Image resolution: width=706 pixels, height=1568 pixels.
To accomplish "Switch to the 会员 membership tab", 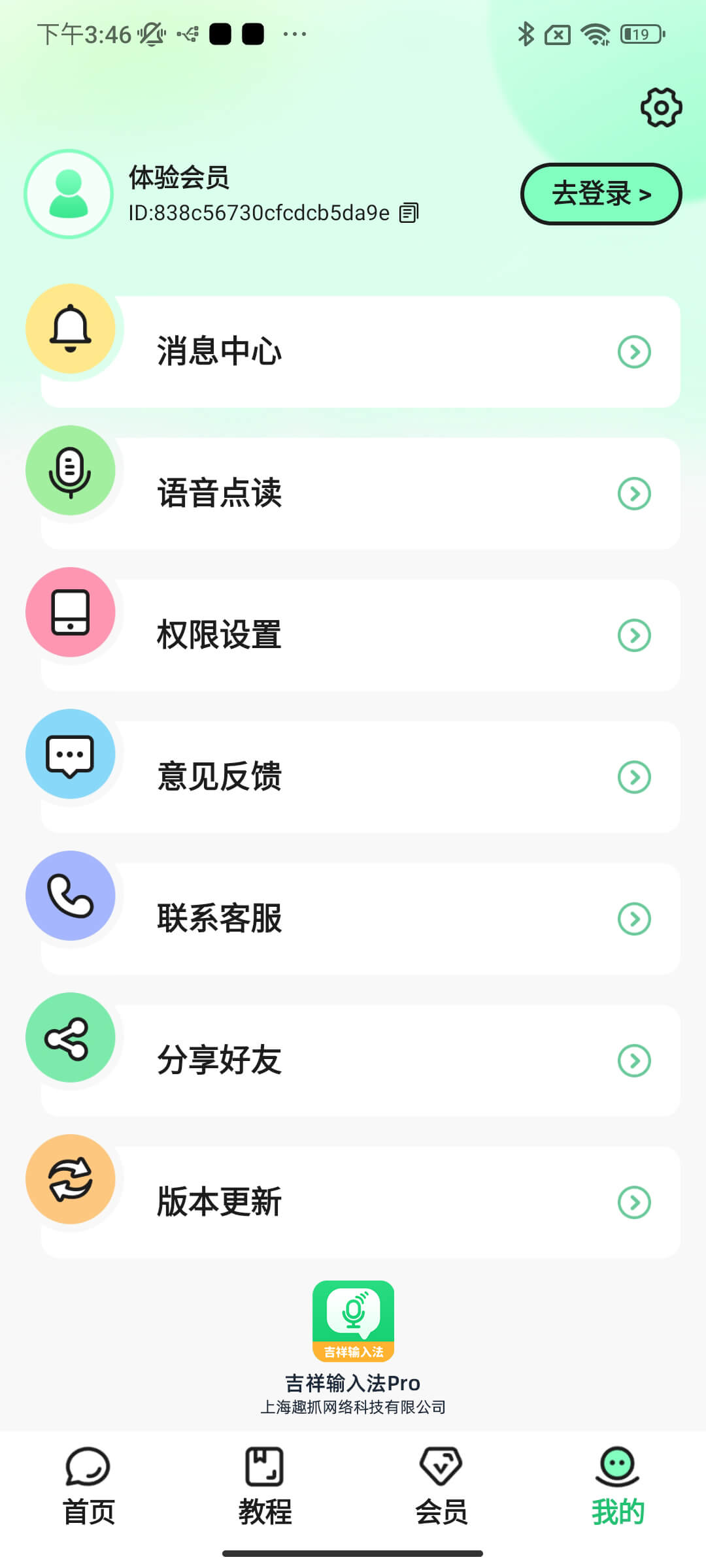I will (x=441, y=1486).
